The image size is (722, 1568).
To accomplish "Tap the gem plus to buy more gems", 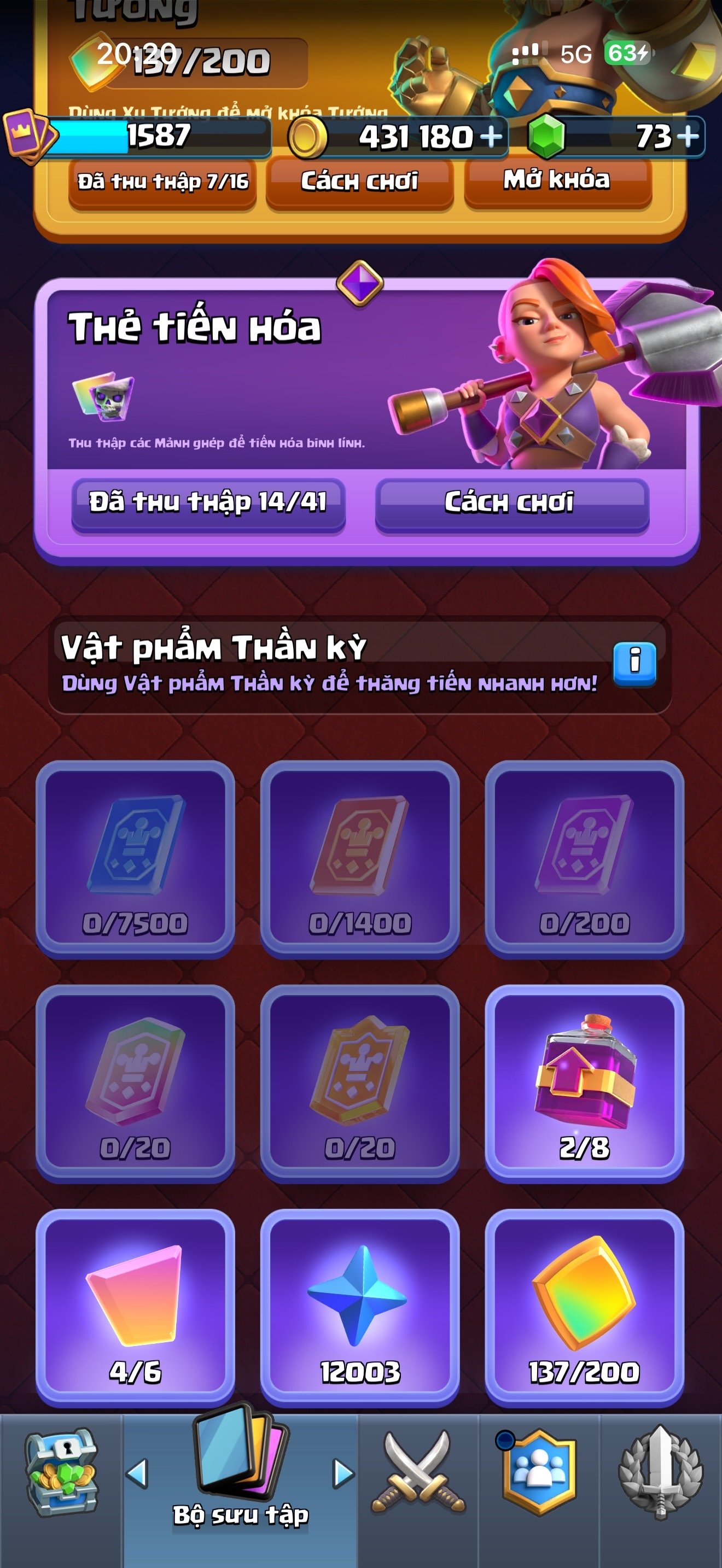I will [x=688, y=136].
